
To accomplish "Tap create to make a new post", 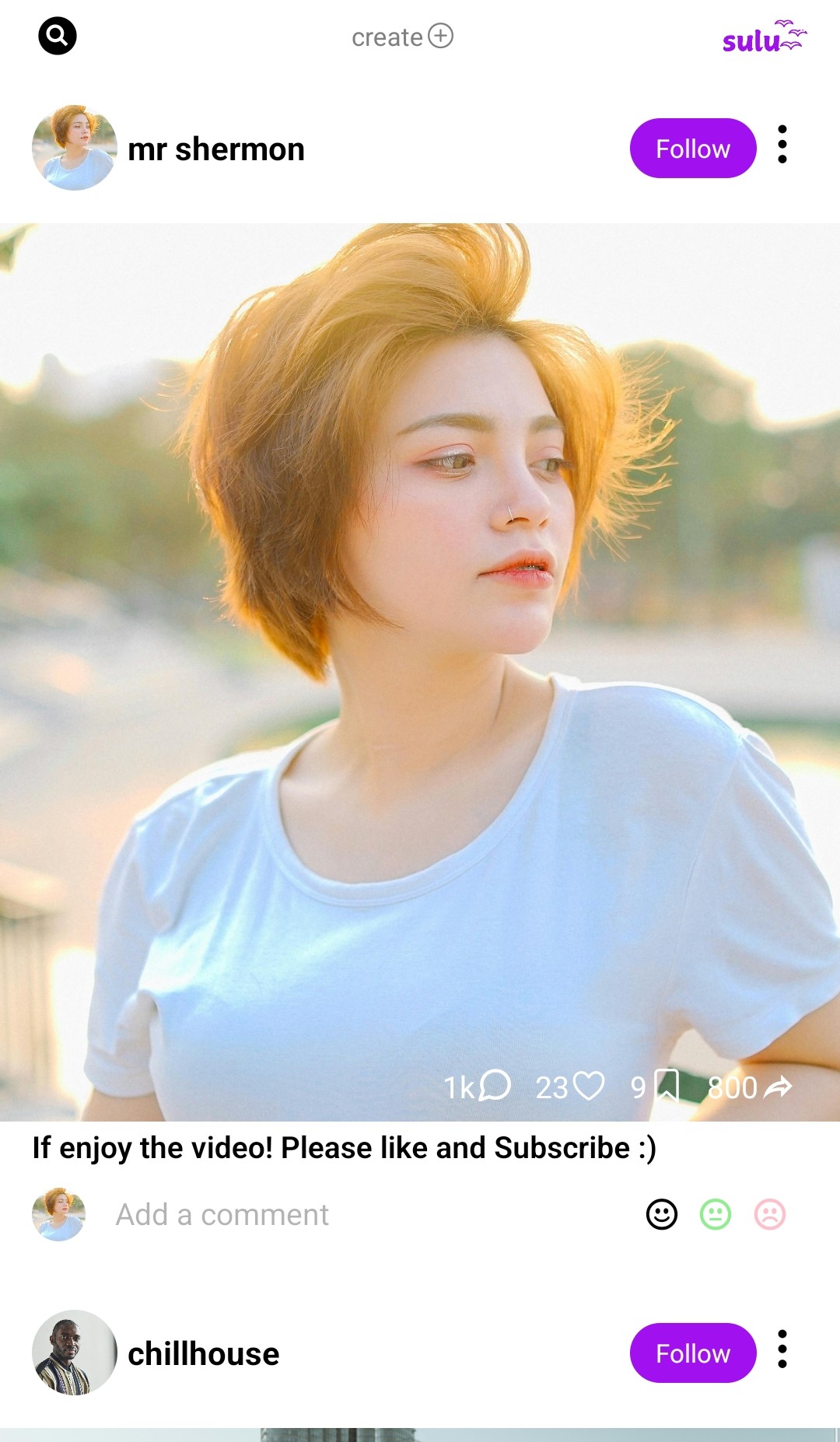I will (402, 37).
